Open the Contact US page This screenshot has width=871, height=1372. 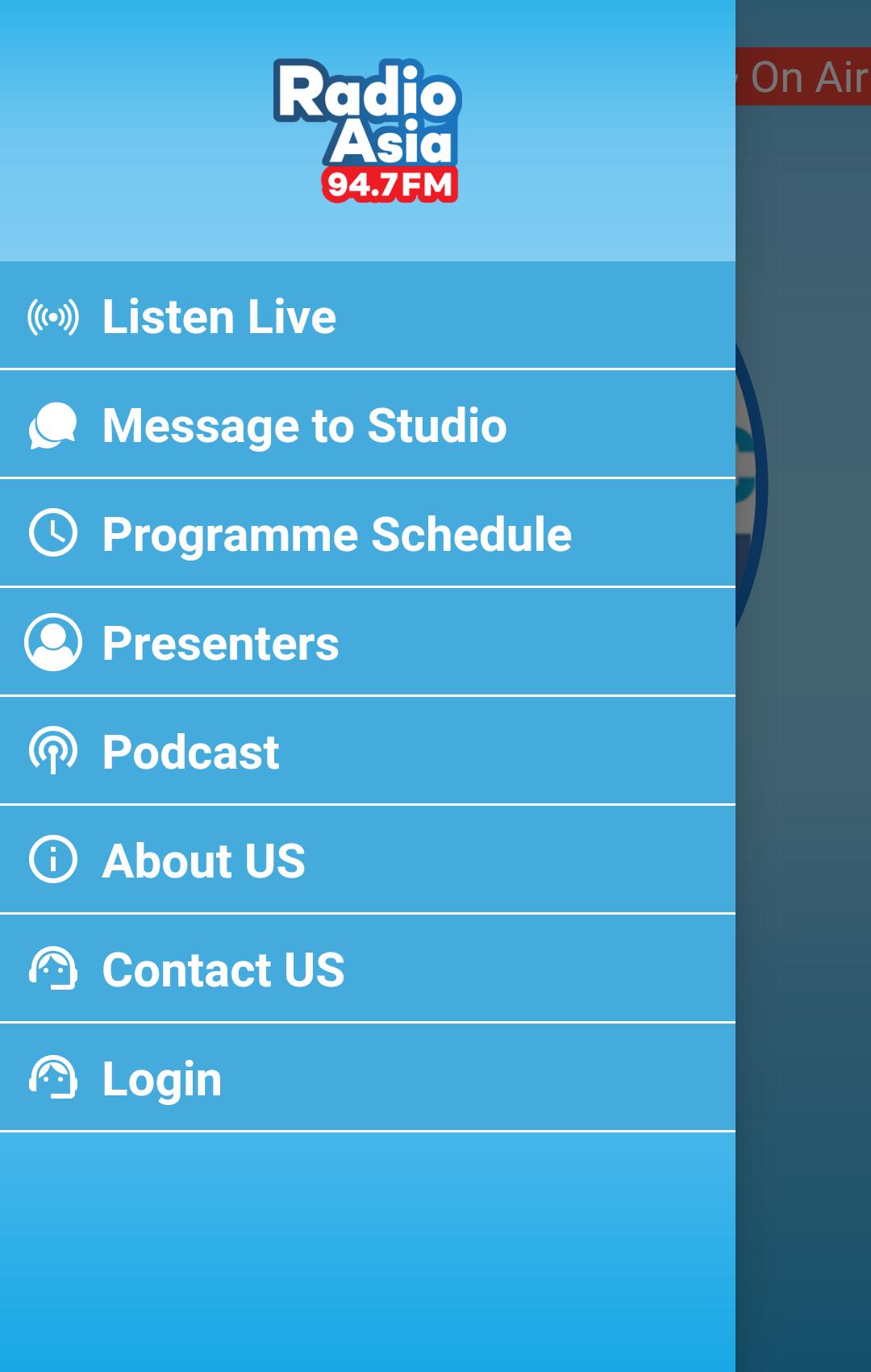click(223, 970)
